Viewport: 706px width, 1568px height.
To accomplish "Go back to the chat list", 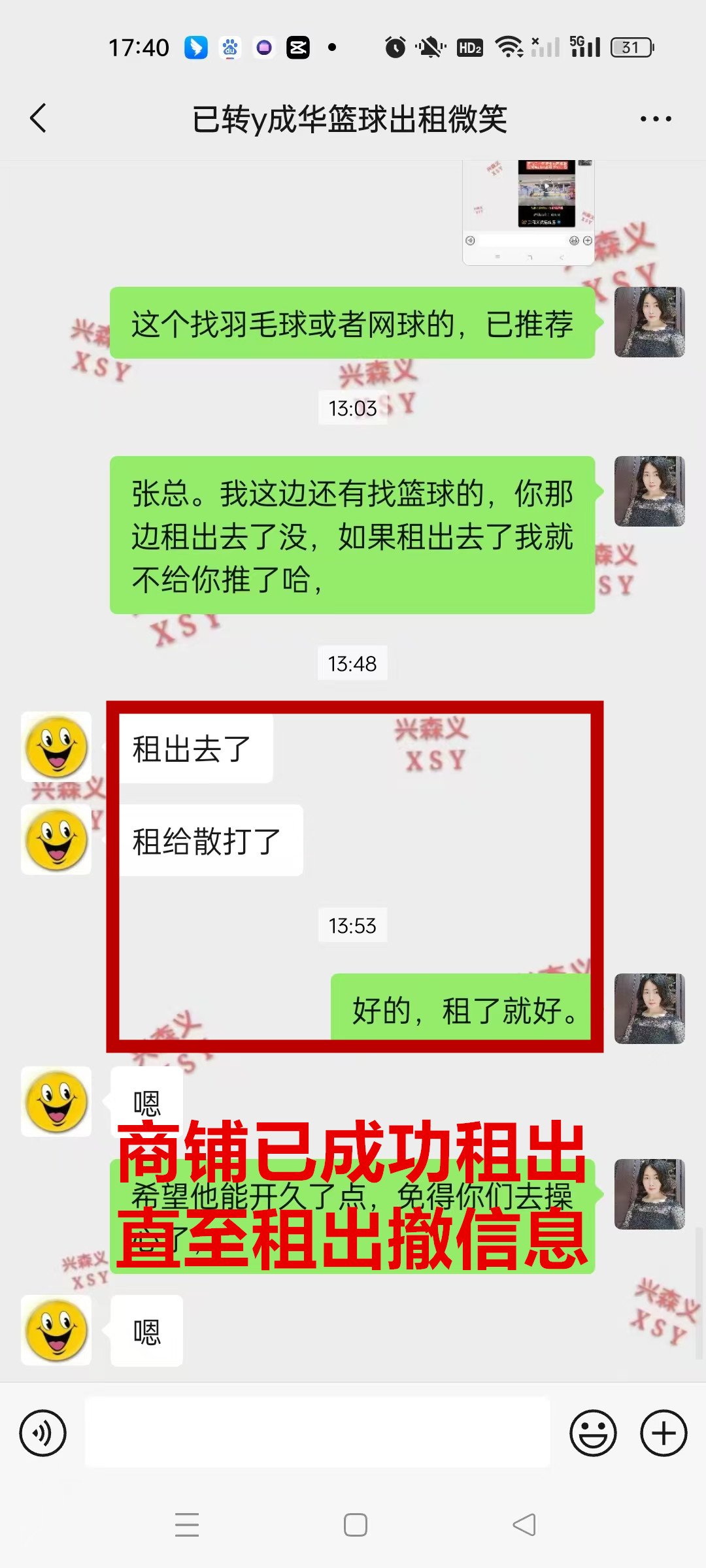I will (x=39, y=118).
